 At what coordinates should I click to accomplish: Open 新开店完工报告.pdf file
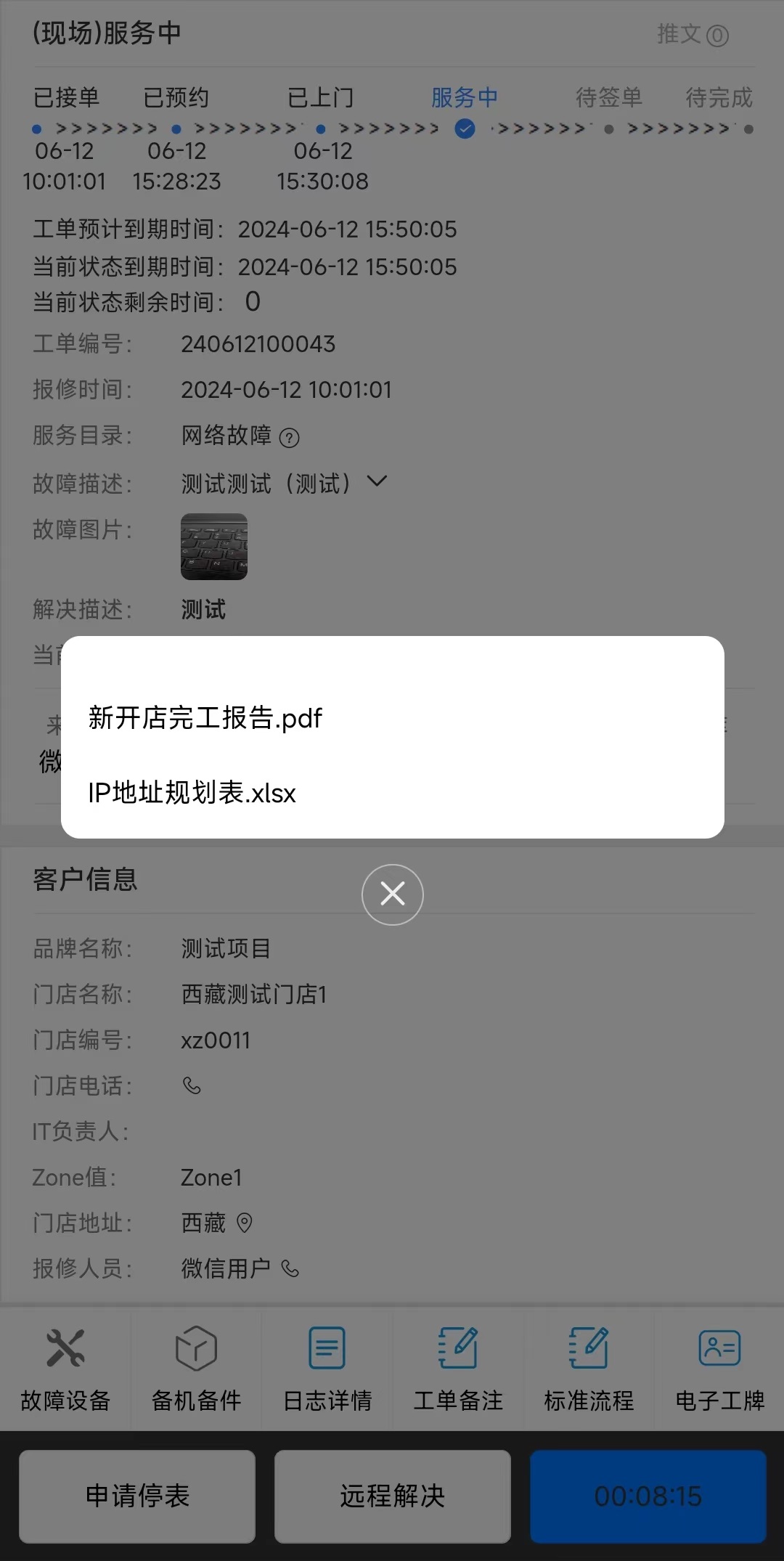[205, 718]
